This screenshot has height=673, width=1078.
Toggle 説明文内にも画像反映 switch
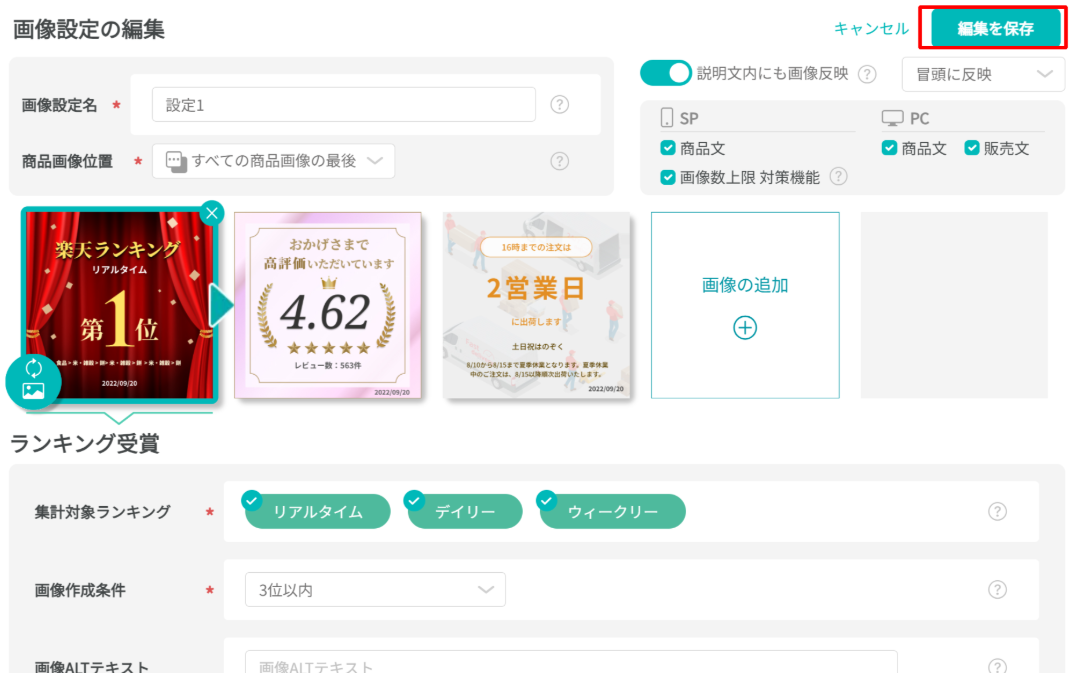tap(666, 73)
